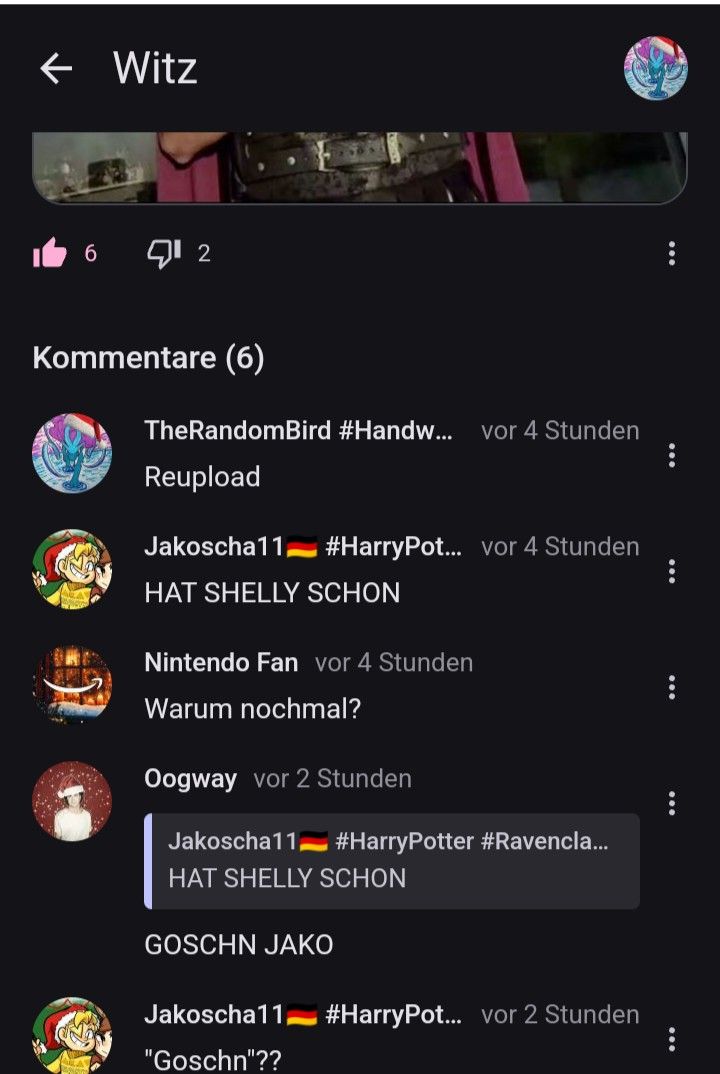Viewport: 720px width, 1074px height.
Task: Dislike the post with thumbs down
Action: [x=163, y=254]
